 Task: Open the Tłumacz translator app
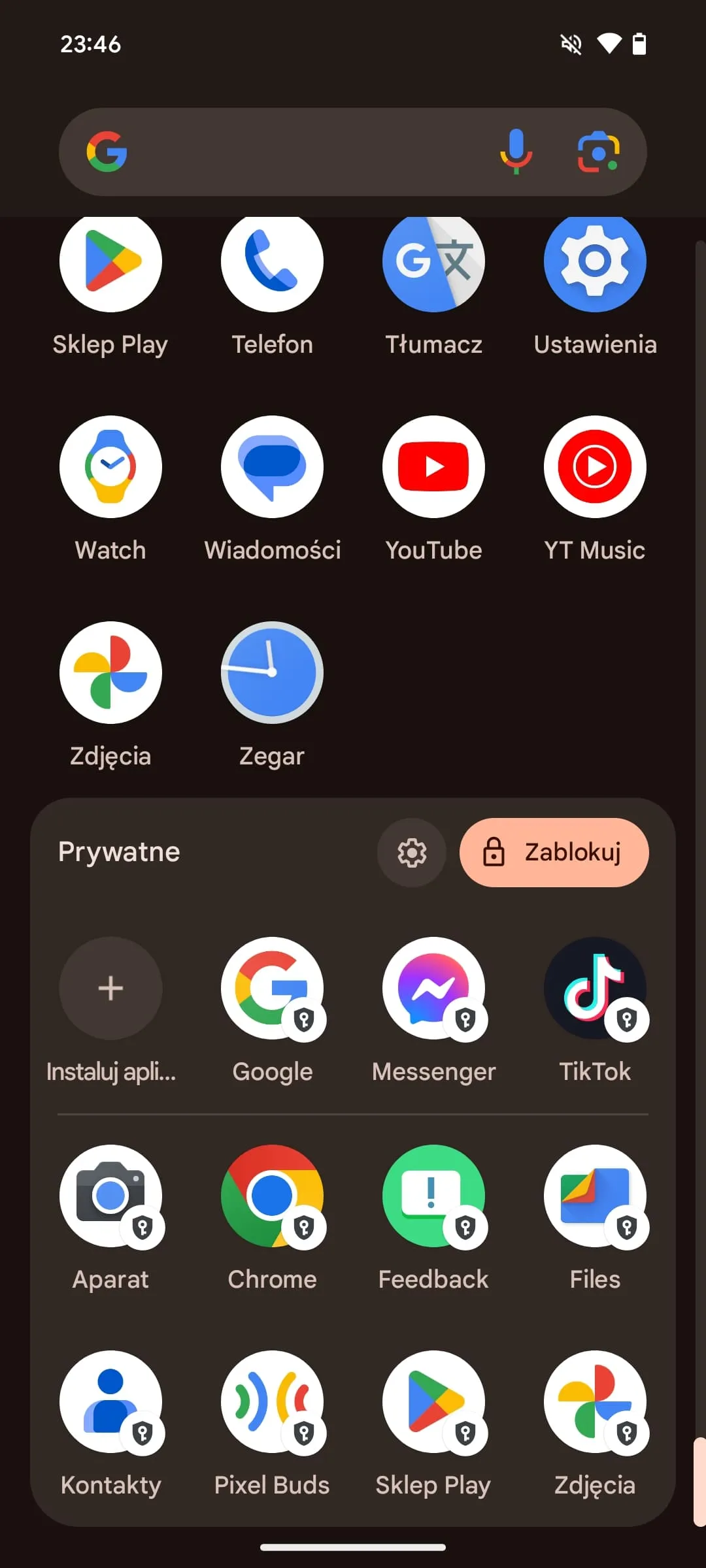tap(433, 261)
